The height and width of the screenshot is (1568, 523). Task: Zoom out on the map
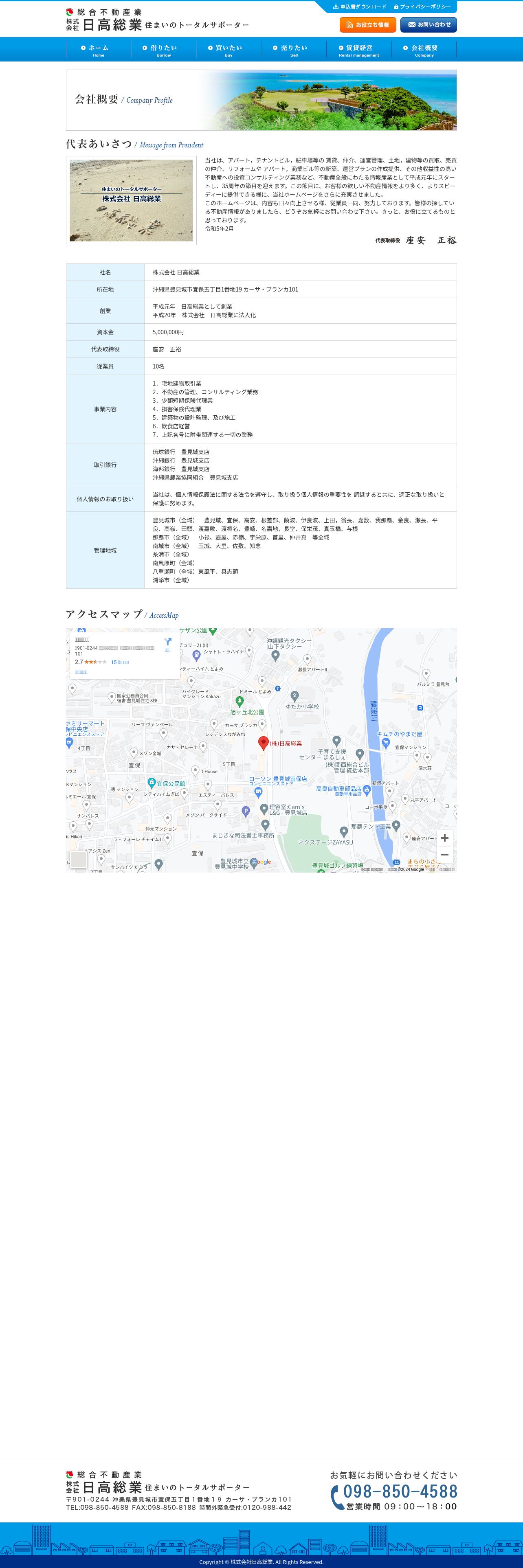point(444,855)
